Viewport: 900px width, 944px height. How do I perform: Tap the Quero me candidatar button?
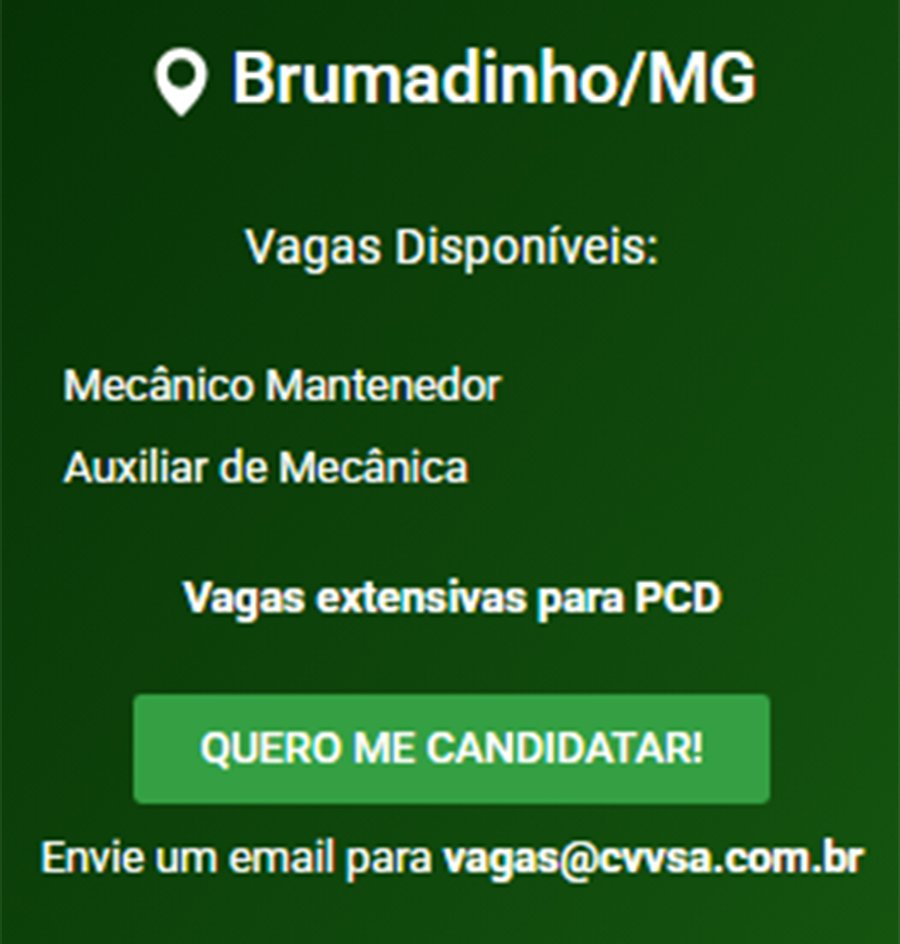click(451, 749)
